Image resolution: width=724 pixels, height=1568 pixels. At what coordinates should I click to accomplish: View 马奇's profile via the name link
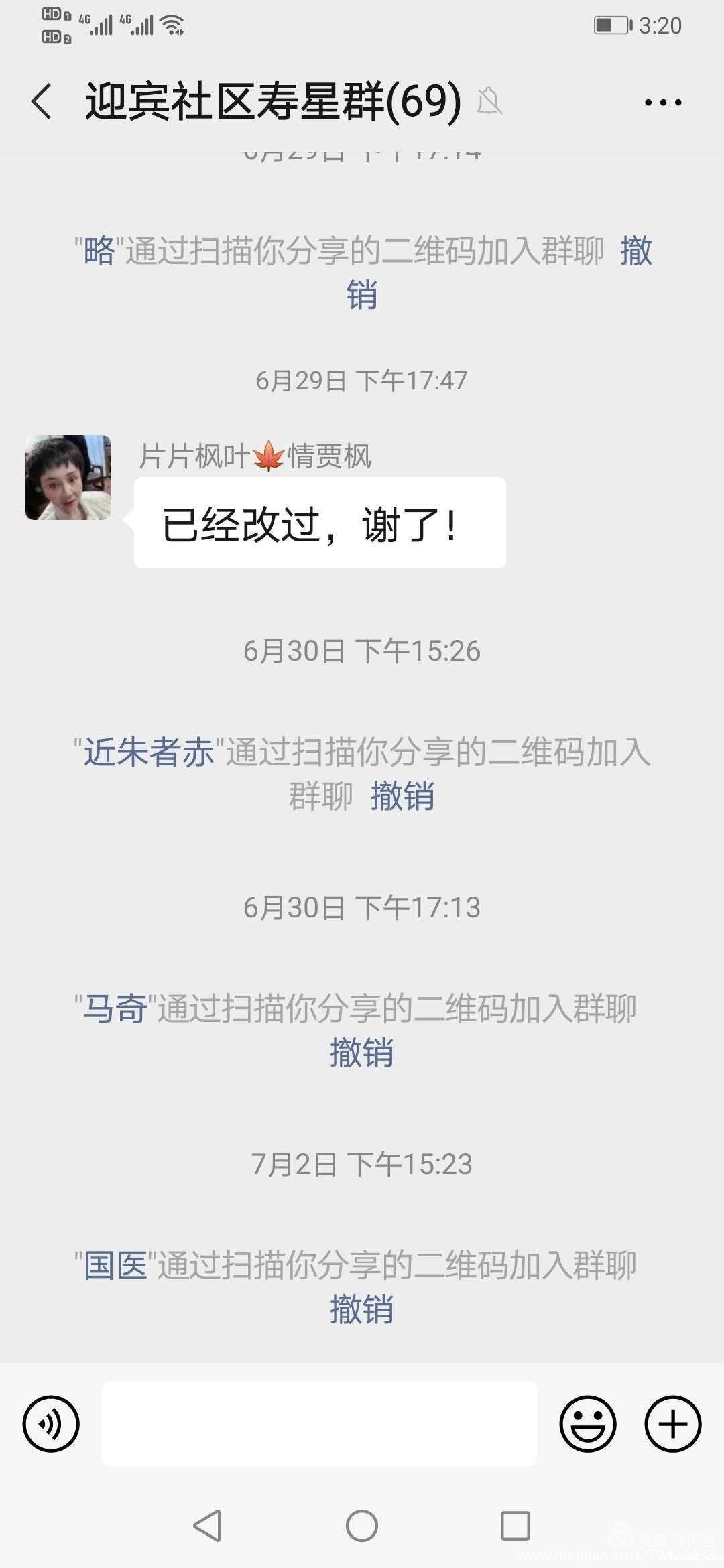pyautogui.click(x=115, y=1009)
